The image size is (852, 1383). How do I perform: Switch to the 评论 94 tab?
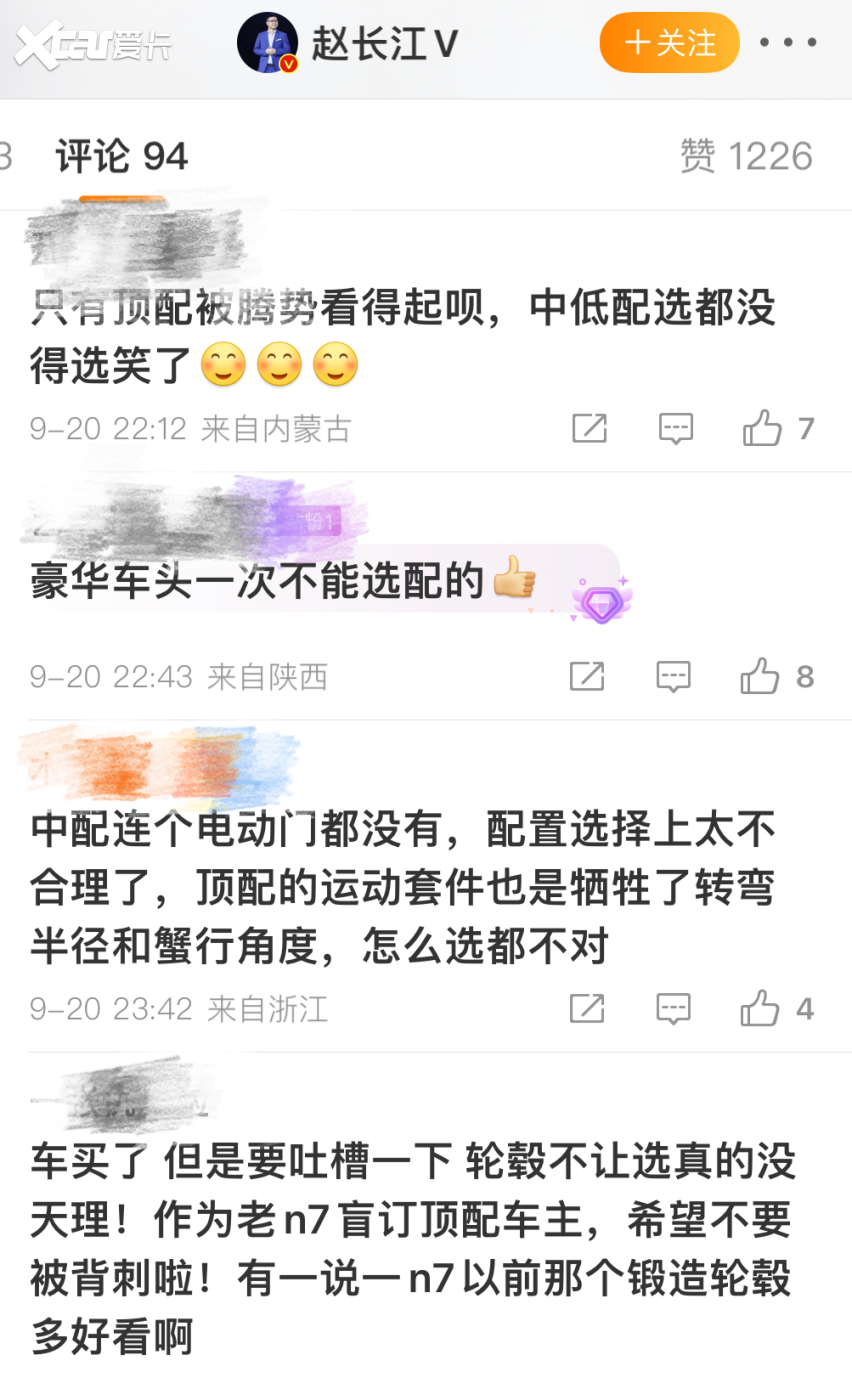[x=120, y=156]
